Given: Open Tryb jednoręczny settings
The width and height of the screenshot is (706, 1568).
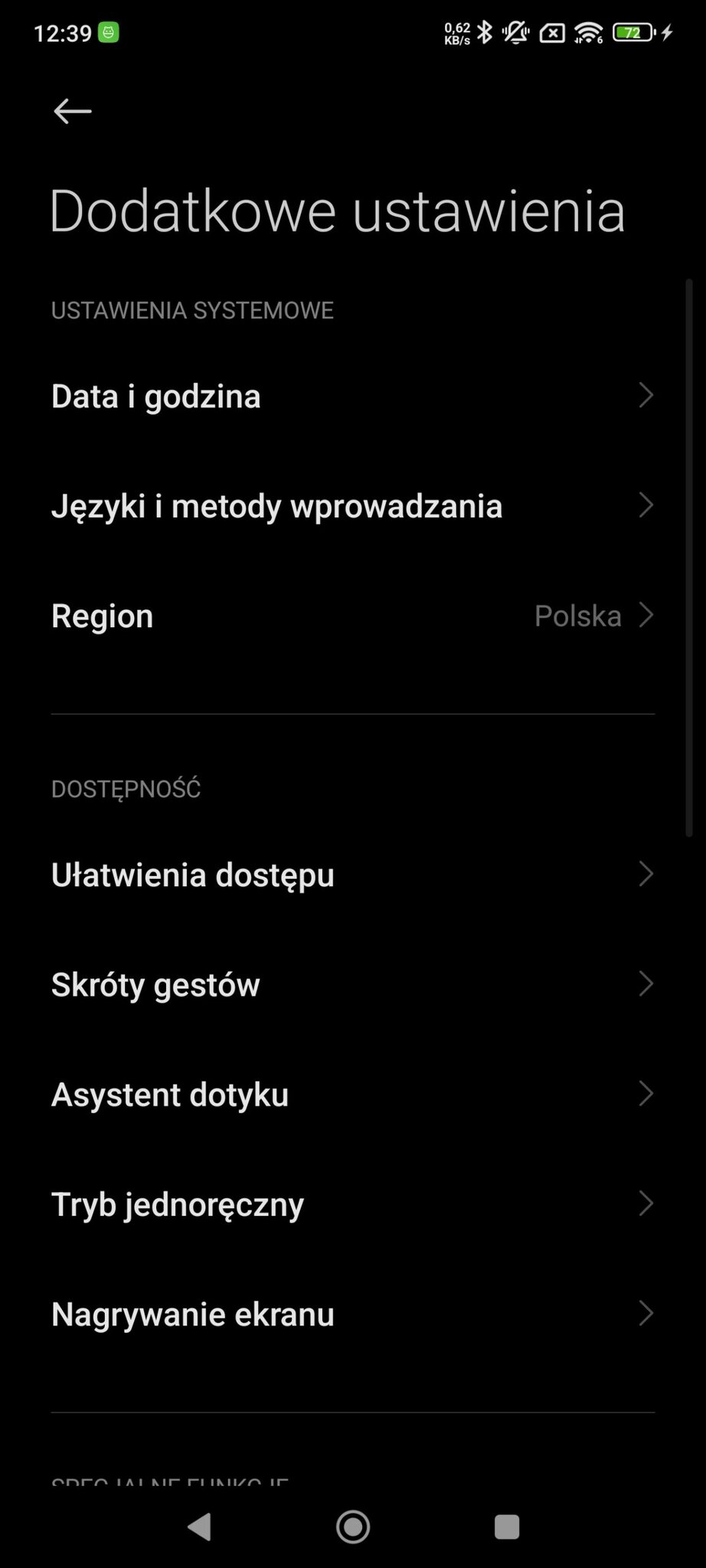Looking at the screenshot, I should click(x=352, y=1204).
